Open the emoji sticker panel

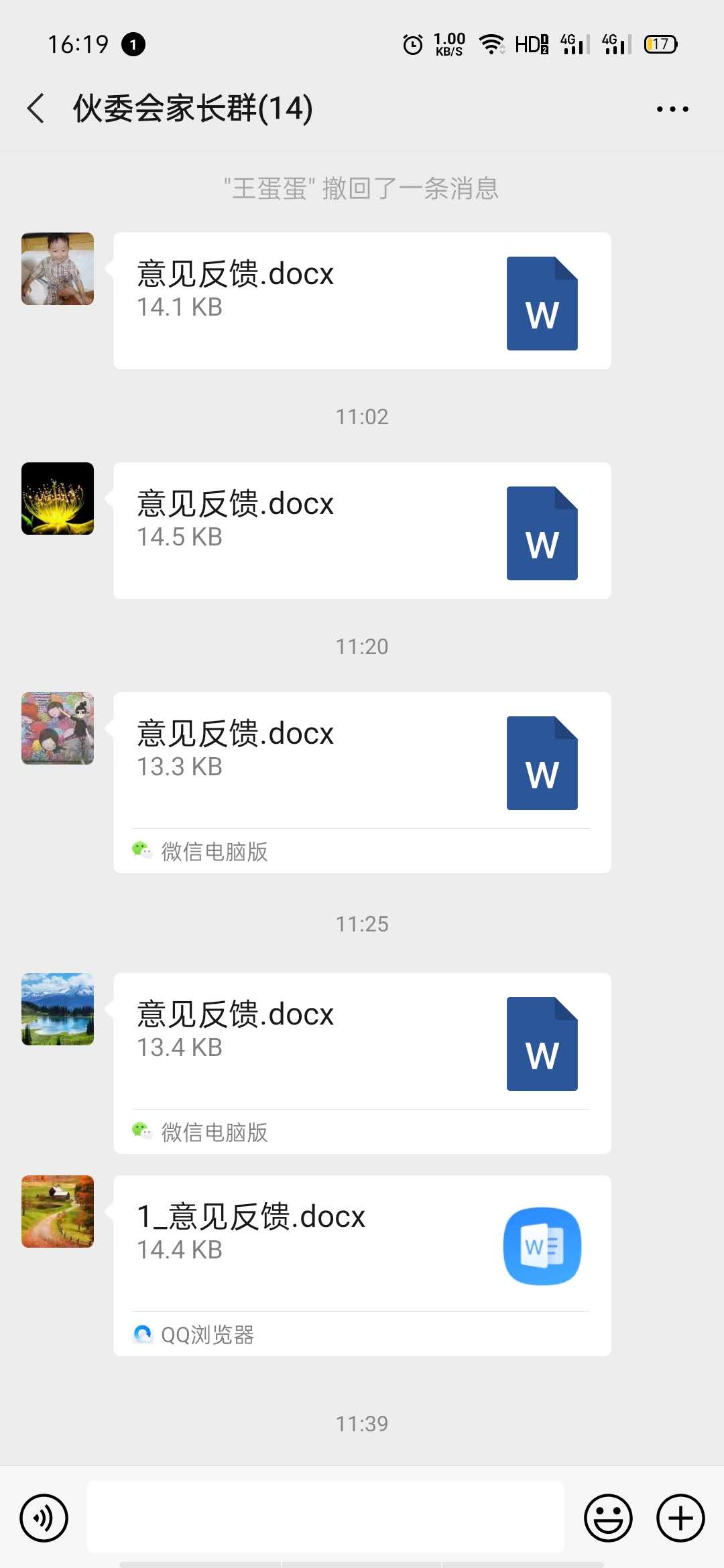pos(608,1518)
